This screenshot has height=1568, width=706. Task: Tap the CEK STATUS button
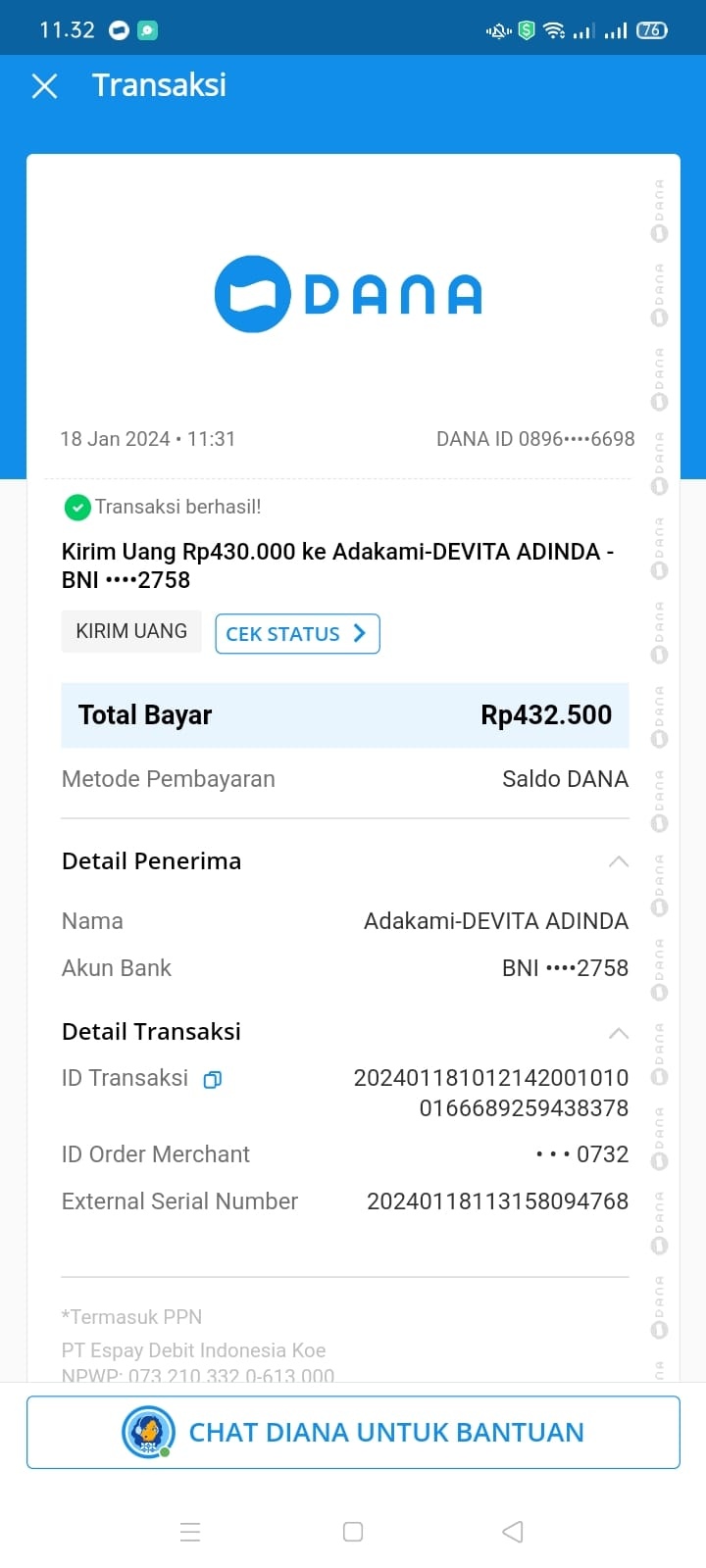297,633
